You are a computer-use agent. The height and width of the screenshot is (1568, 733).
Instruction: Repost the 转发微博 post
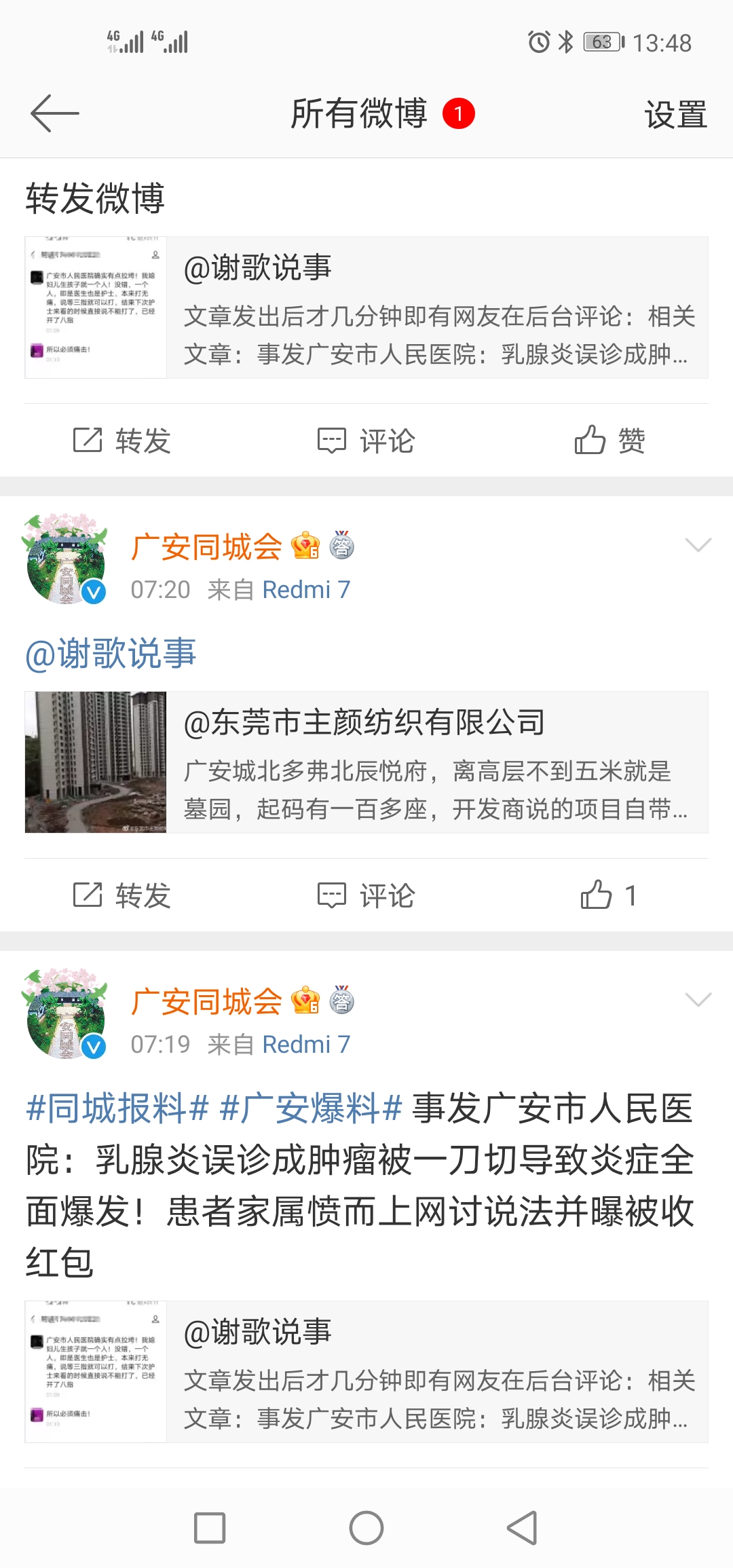point(122,441)
